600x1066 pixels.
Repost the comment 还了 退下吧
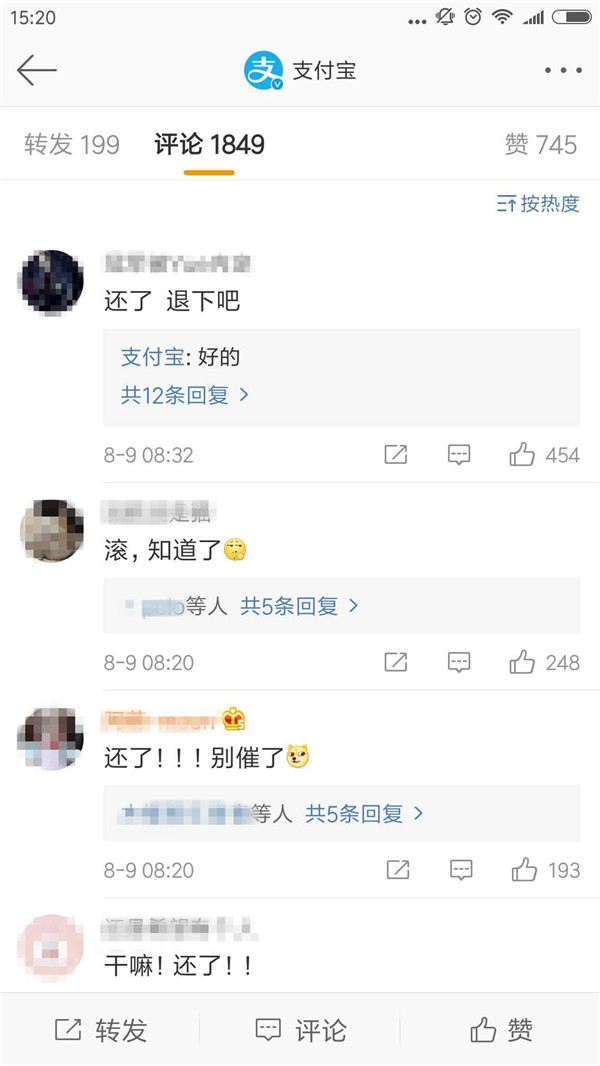point(396,455)
